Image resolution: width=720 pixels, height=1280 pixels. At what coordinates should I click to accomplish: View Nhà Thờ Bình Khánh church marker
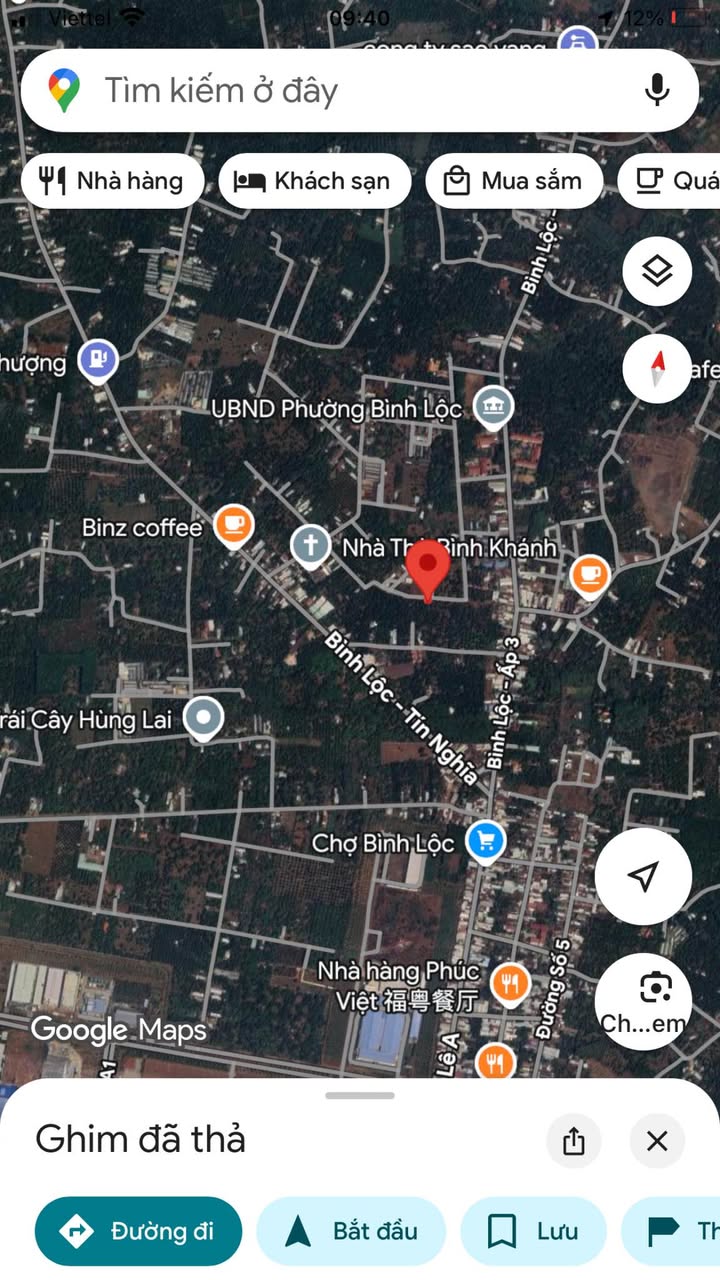(310, 546)
